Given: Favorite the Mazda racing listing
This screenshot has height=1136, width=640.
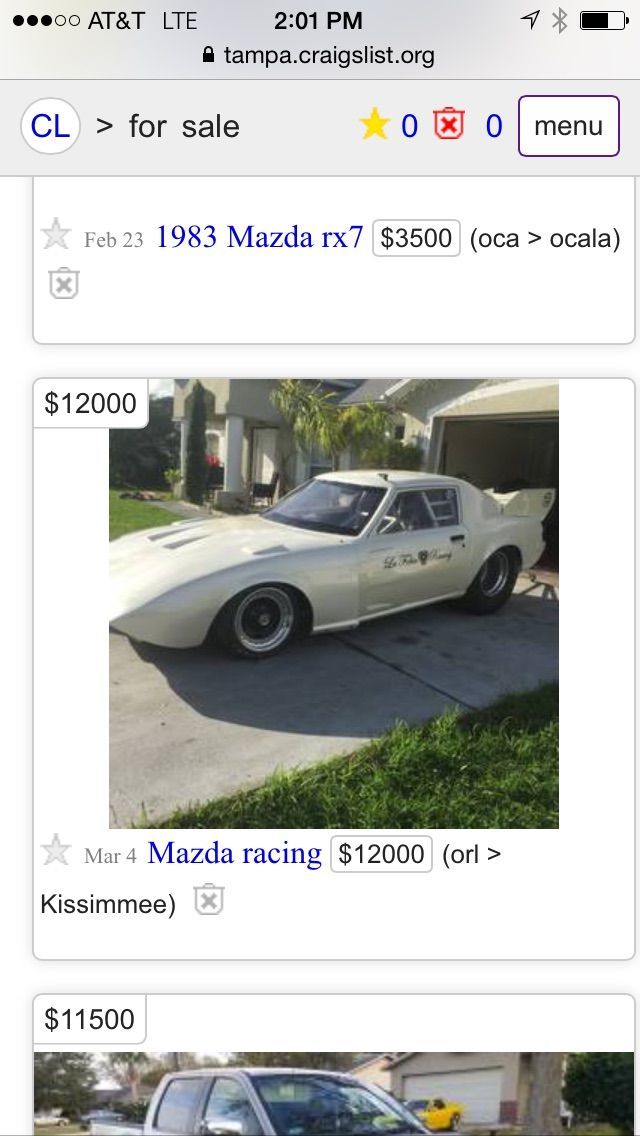Looking at the screenshot, I should click(56, 850).
